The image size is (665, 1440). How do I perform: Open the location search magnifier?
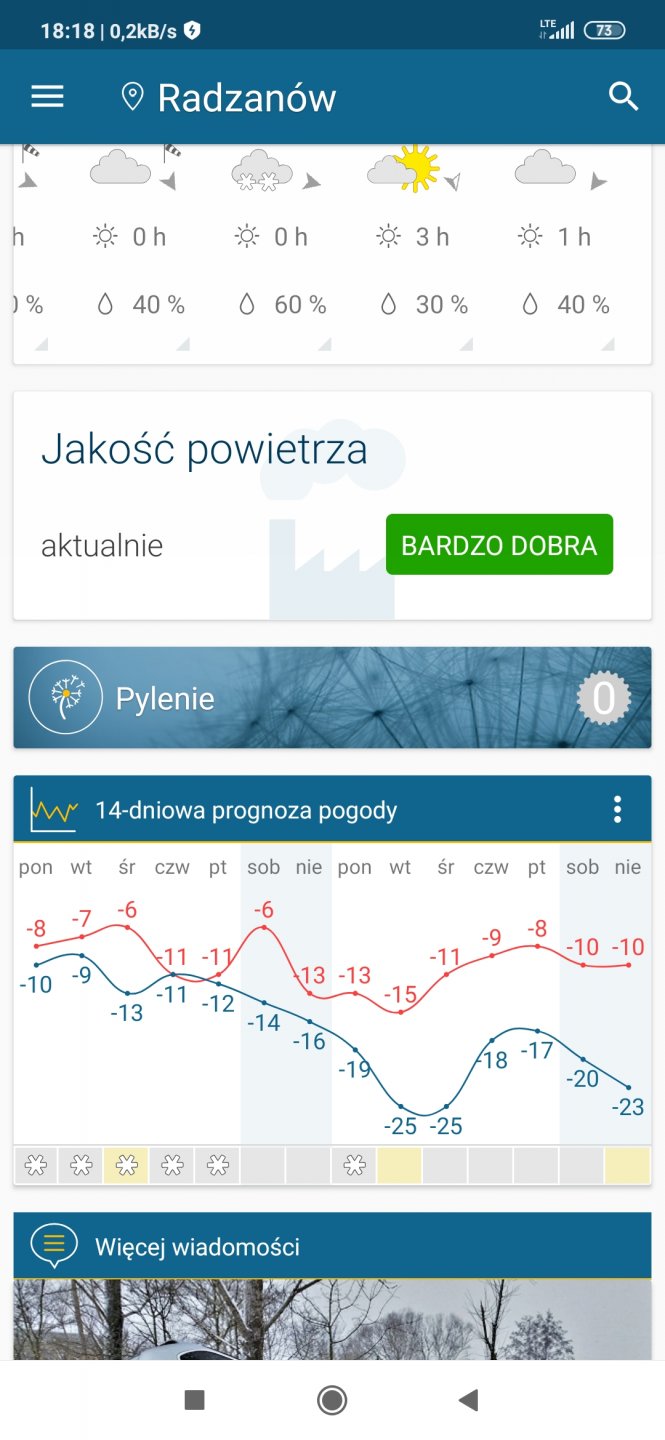click(x=623, y=97)
